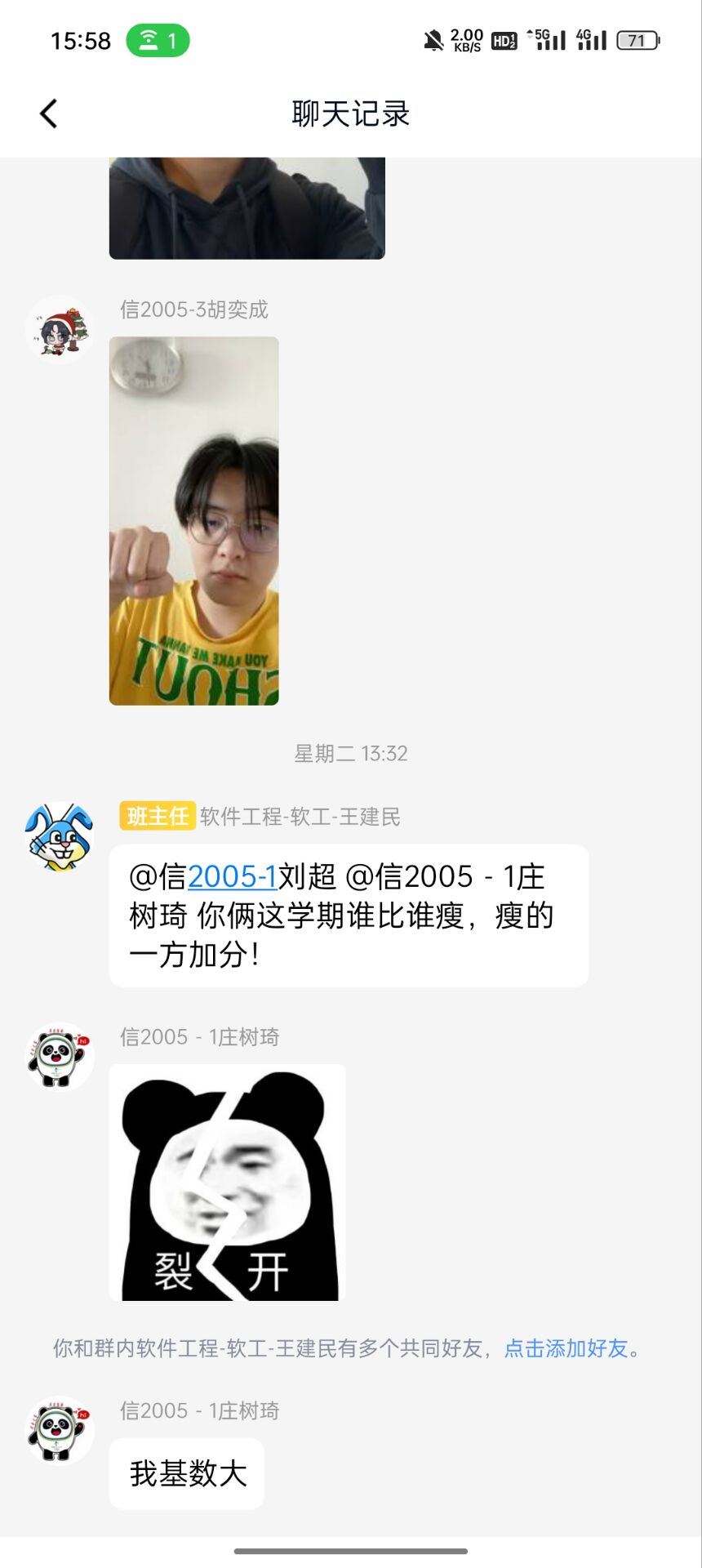
Task: Open the photo of the person in yellow shirt
Action: pos(194,521)
